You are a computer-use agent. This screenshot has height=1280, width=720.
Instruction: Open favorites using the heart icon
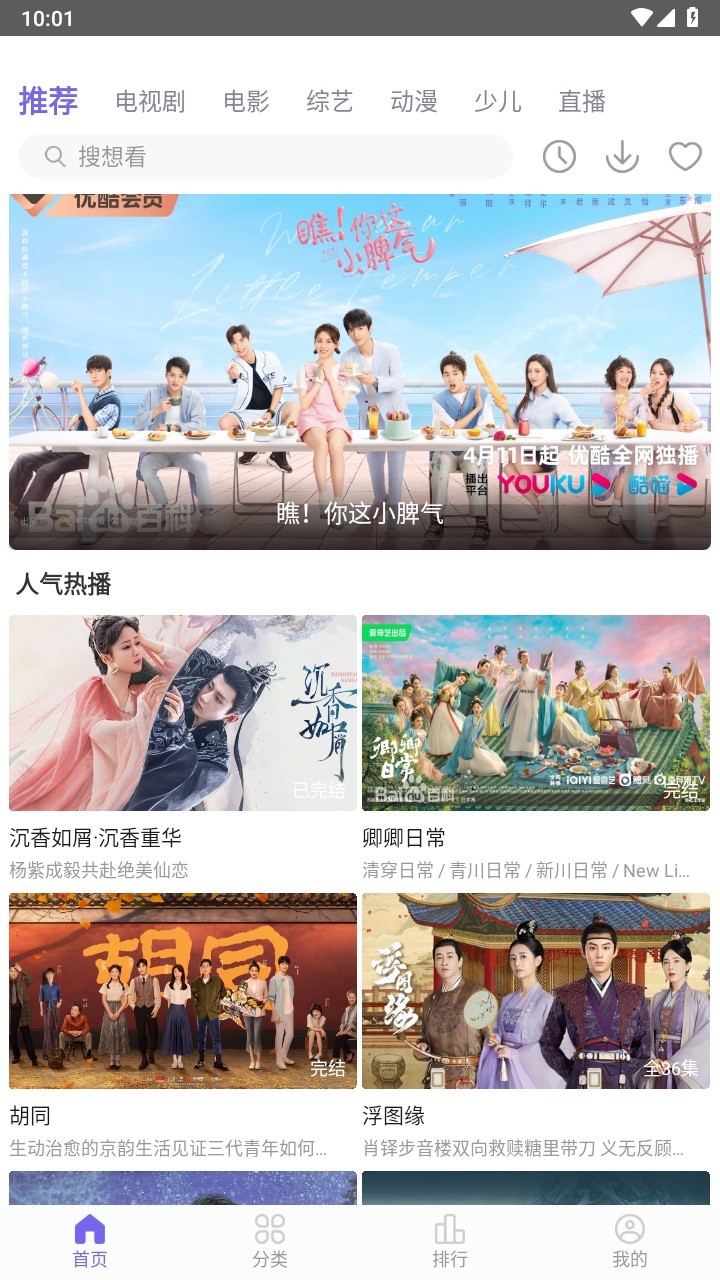coord(685,157)
